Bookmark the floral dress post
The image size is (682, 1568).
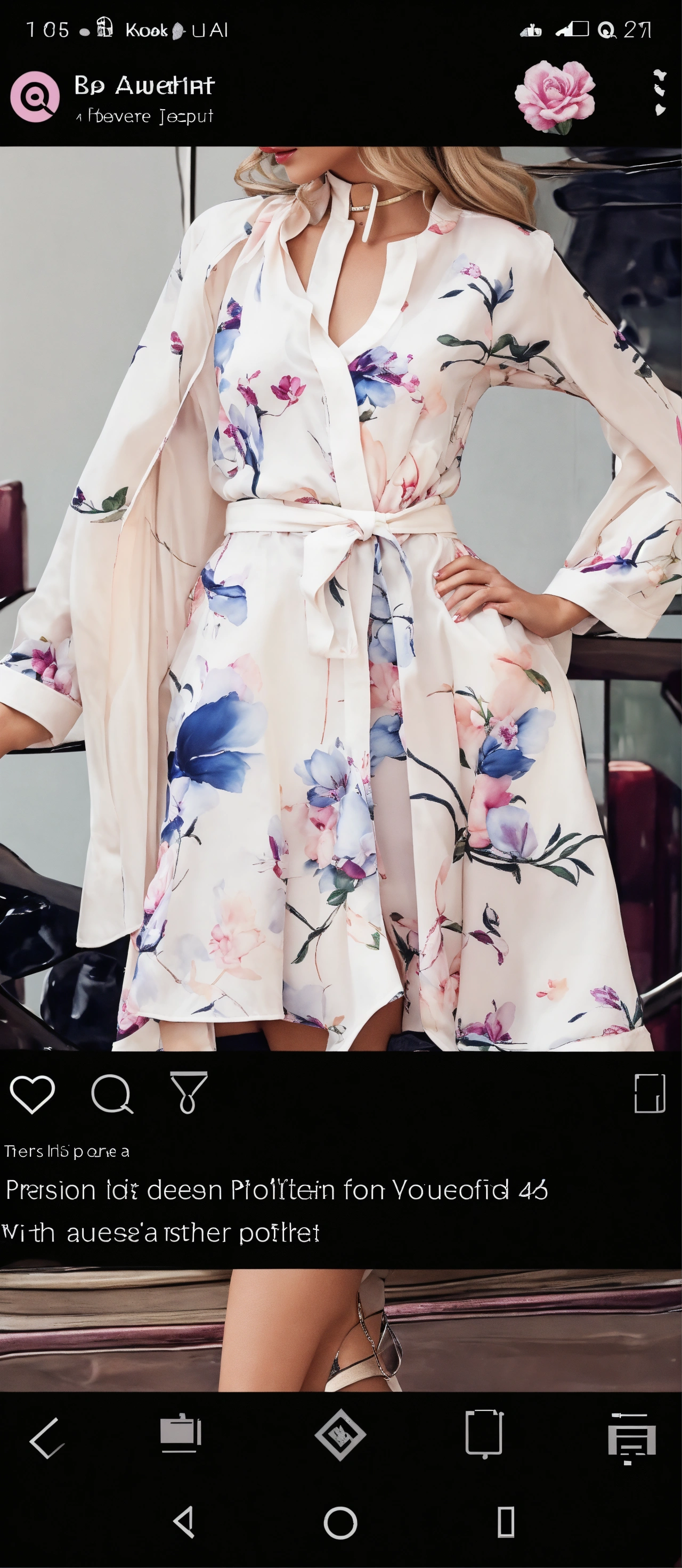point(649,1093)
